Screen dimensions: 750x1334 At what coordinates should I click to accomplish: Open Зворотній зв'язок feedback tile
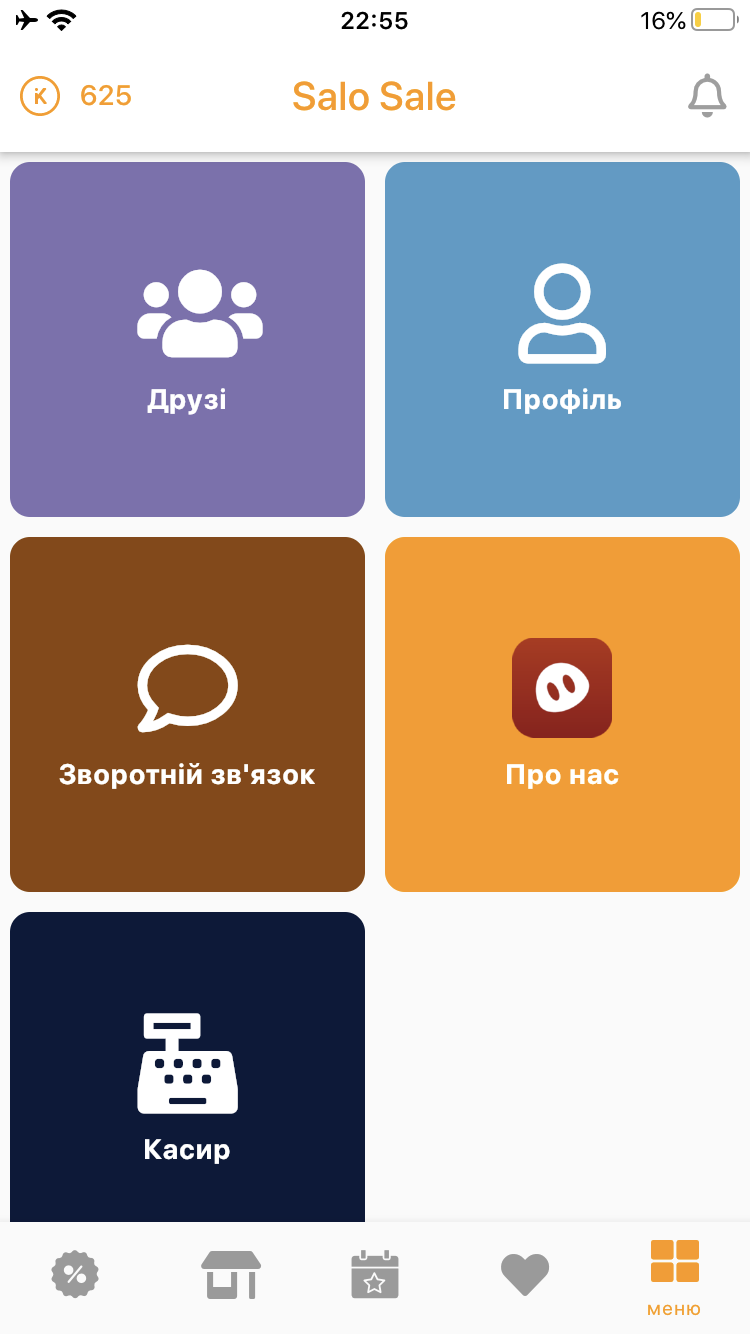coord(187,713)
